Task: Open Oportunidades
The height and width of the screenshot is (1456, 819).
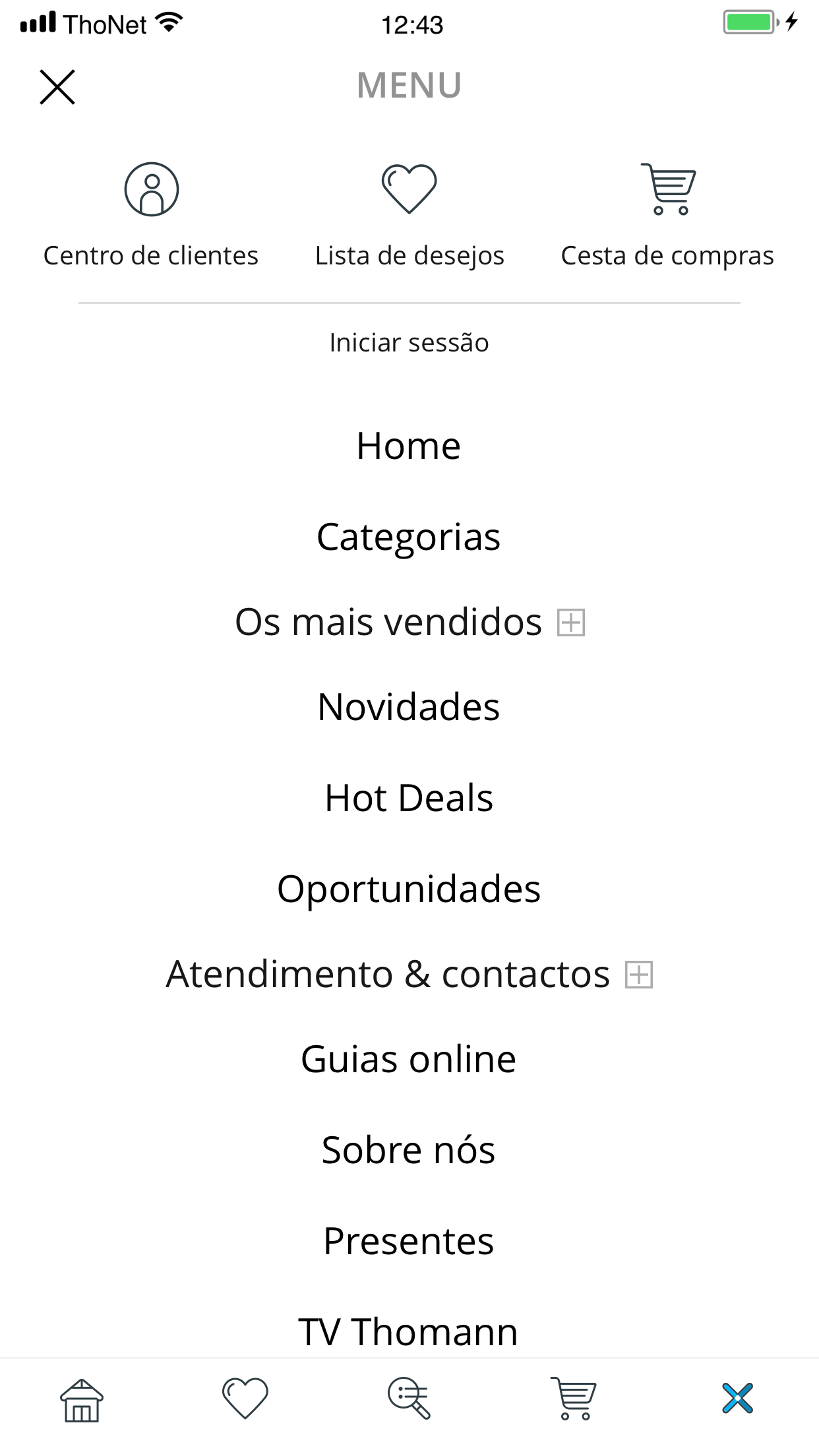Action: pos(409,888)
